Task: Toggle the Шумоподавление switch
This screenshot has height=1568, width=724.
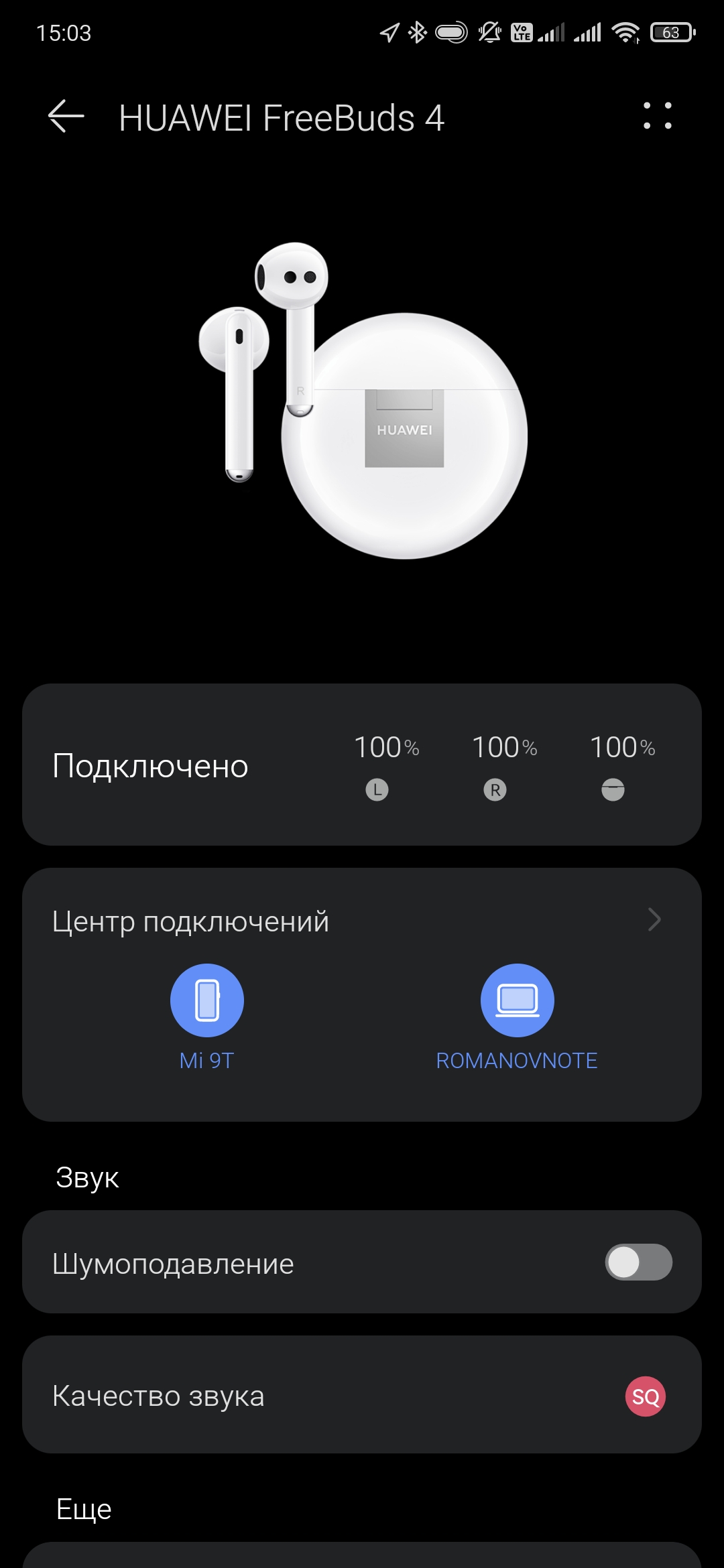Action: (x=638, y=1262)
